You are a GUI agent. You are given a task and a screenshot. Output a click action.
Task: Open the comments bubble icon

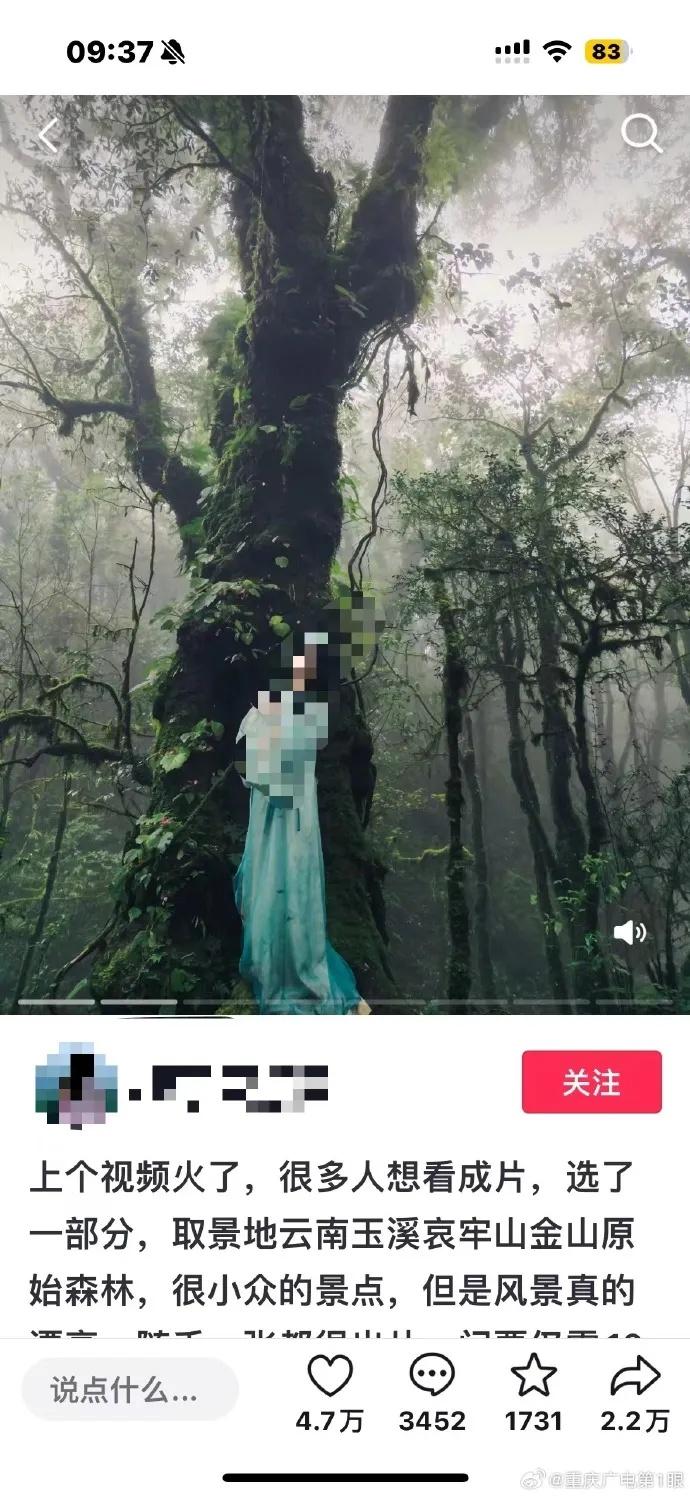coord(432,1377)
